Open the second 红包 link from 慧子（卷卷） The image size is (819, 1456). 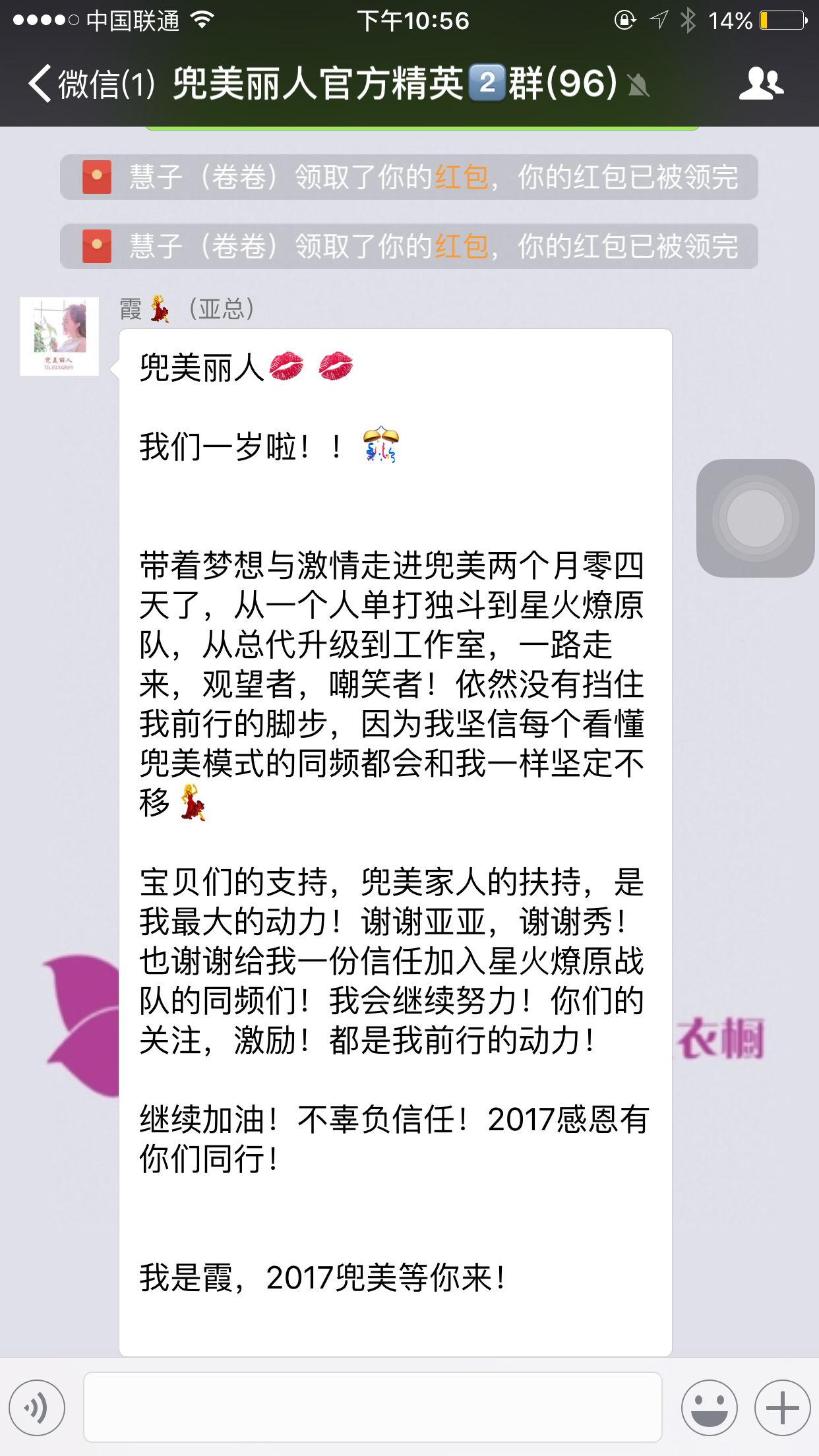pos(461,247)
